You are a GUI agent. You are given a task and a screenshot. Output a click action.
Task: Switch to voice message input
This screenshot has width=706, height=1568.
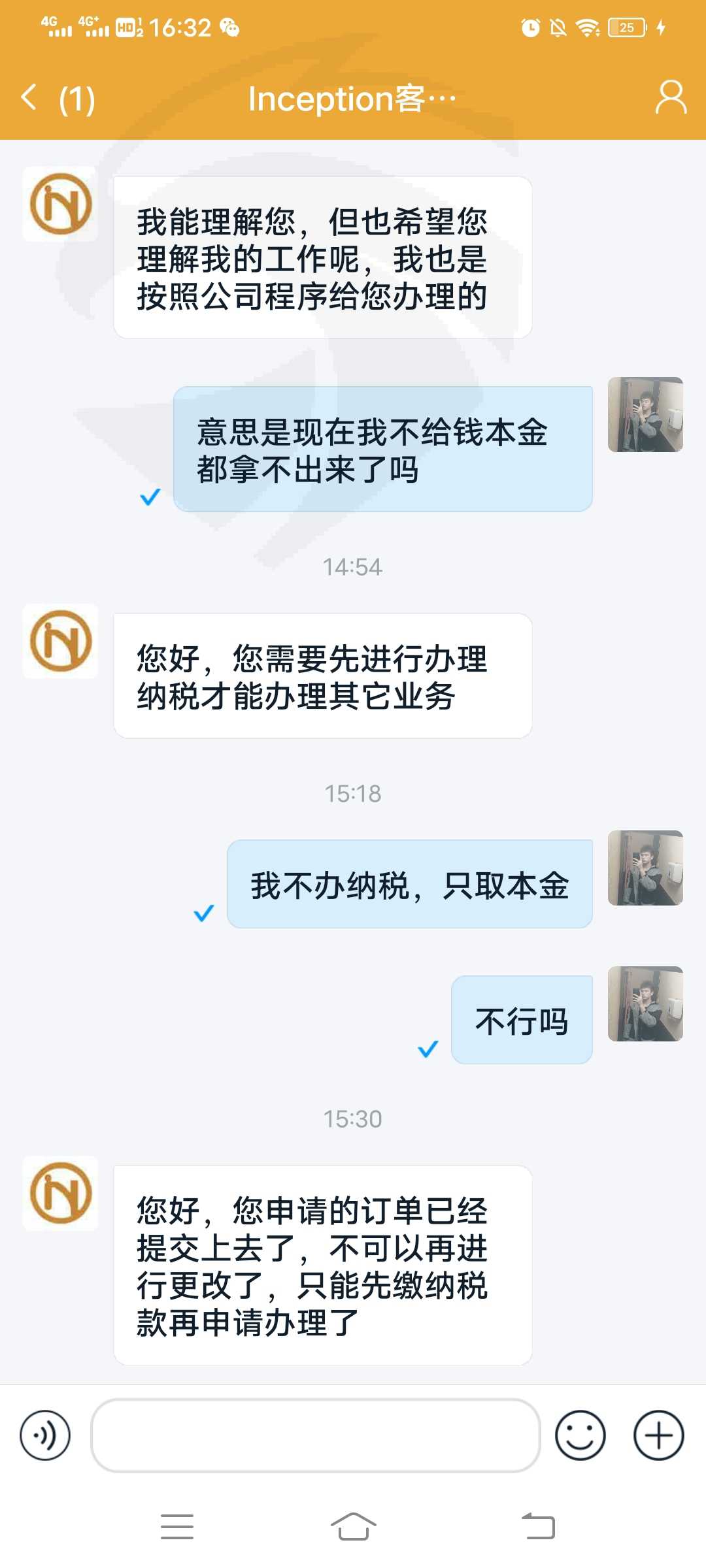tap(45, 1435)
